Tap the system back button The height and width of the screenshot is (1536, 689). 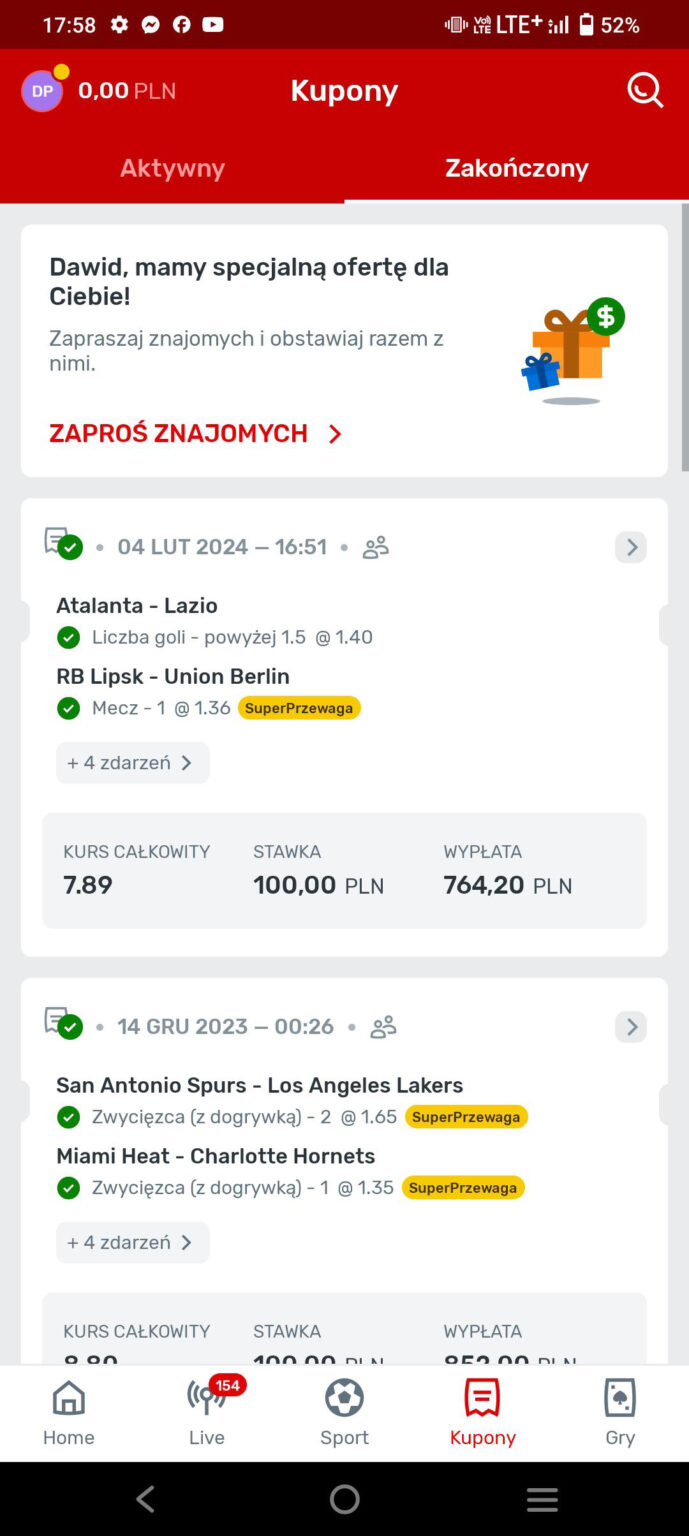pos(146,1499)
